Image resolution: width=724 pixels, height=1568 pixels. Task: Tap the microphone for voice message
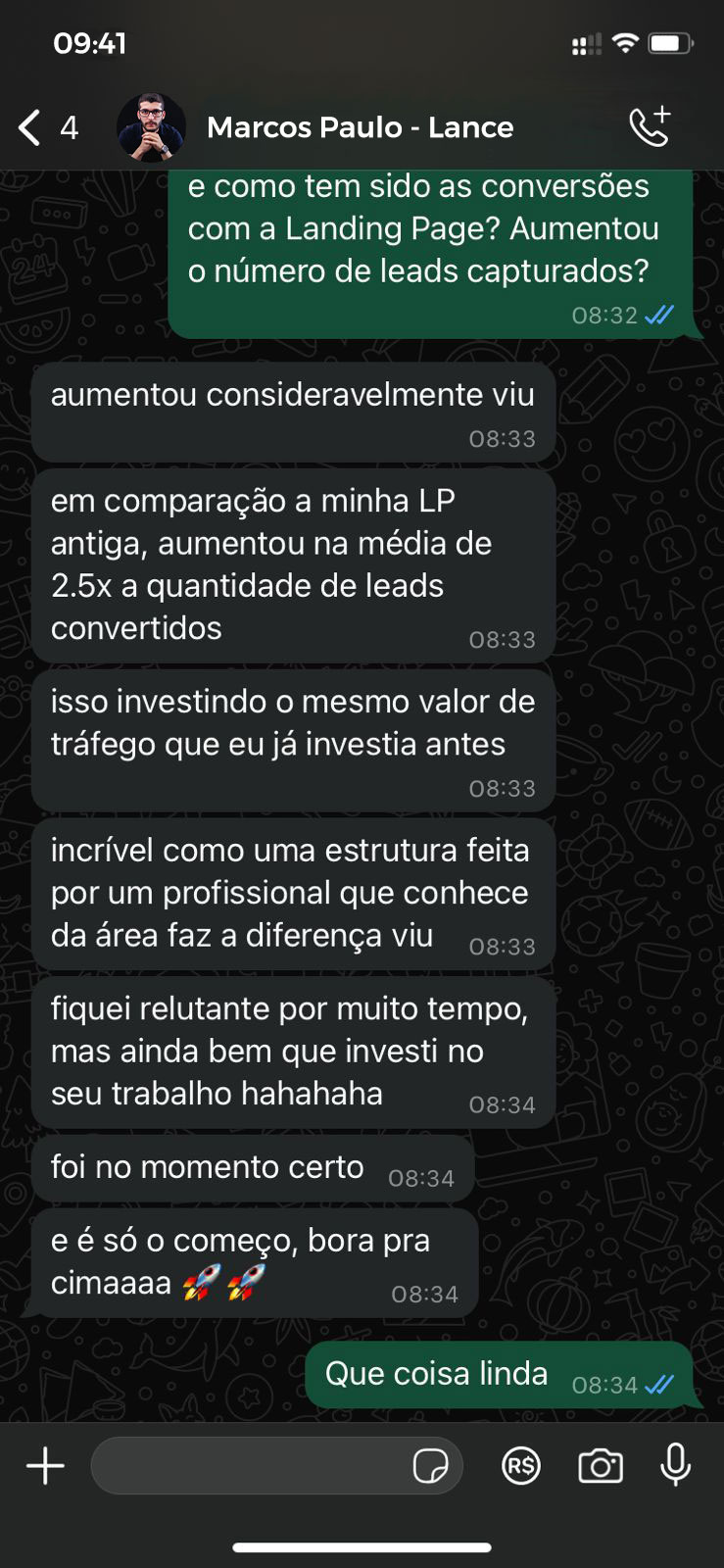click(x=675, y=1466)
